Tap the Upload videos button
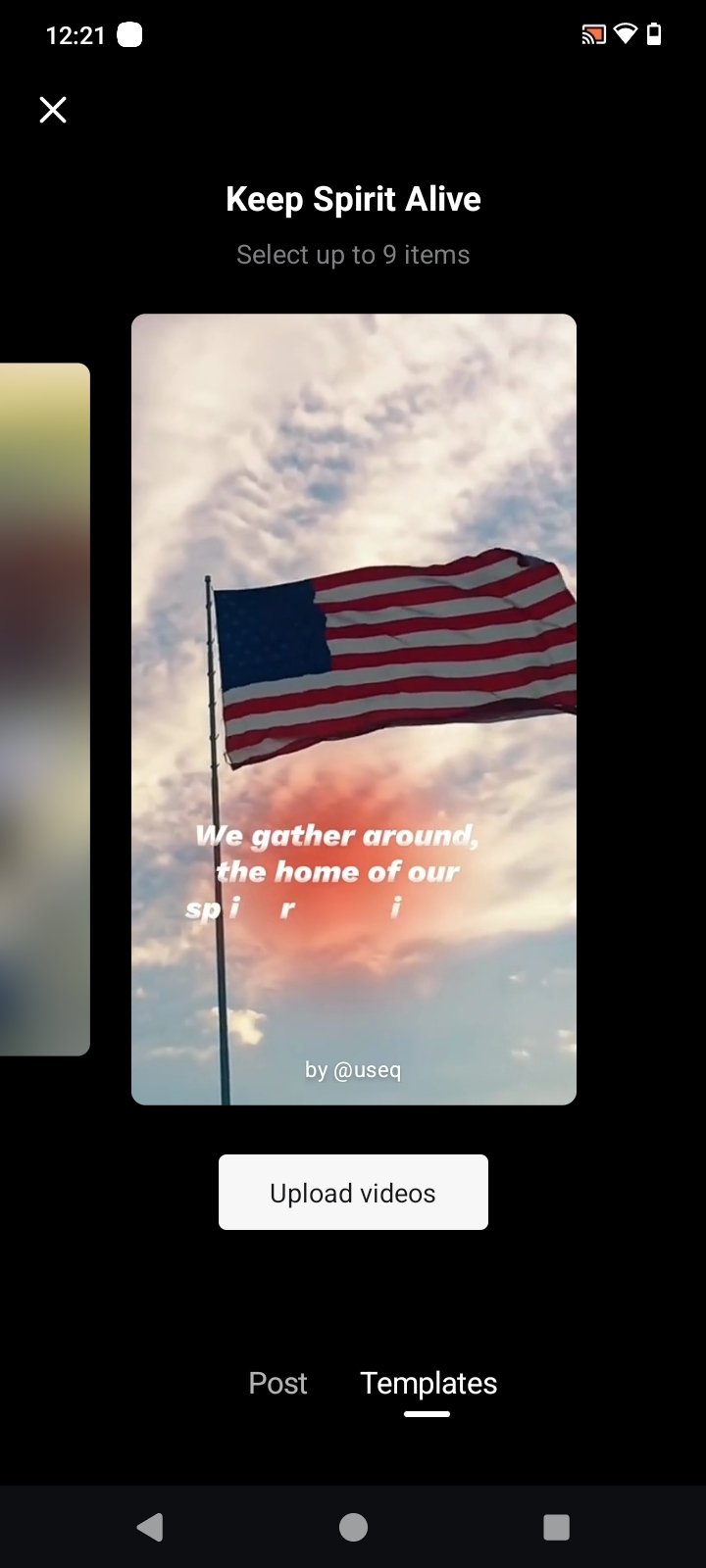 (x=353, y=1193)
